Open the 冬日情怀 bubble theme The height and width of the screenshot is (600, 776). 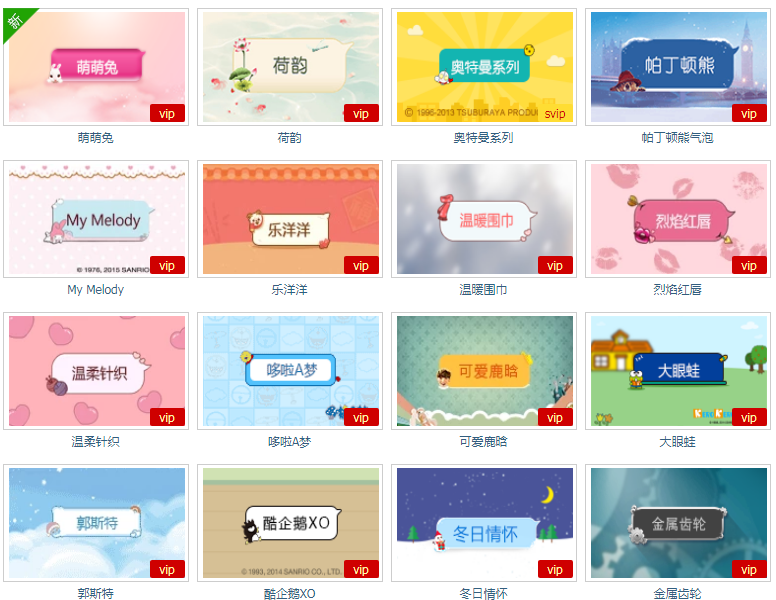484,523
